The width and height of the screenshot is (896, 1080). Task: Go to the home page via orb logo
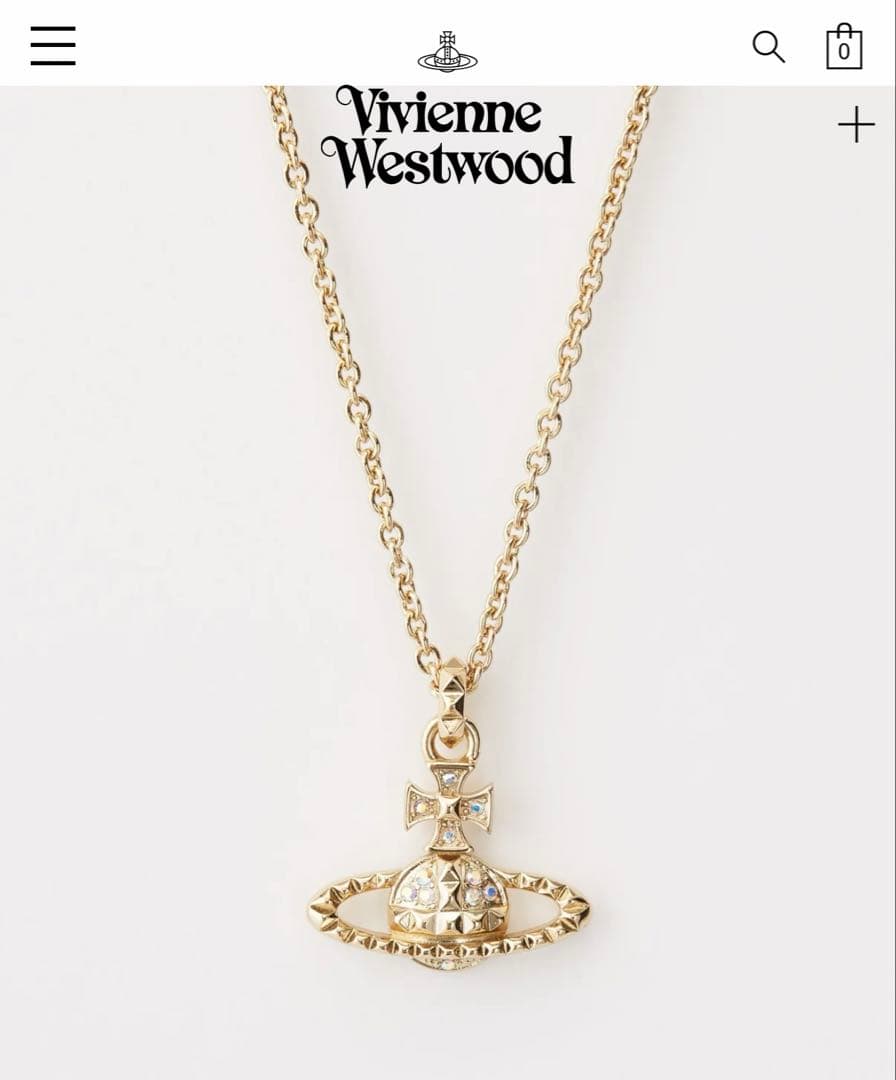coord(447,51)
